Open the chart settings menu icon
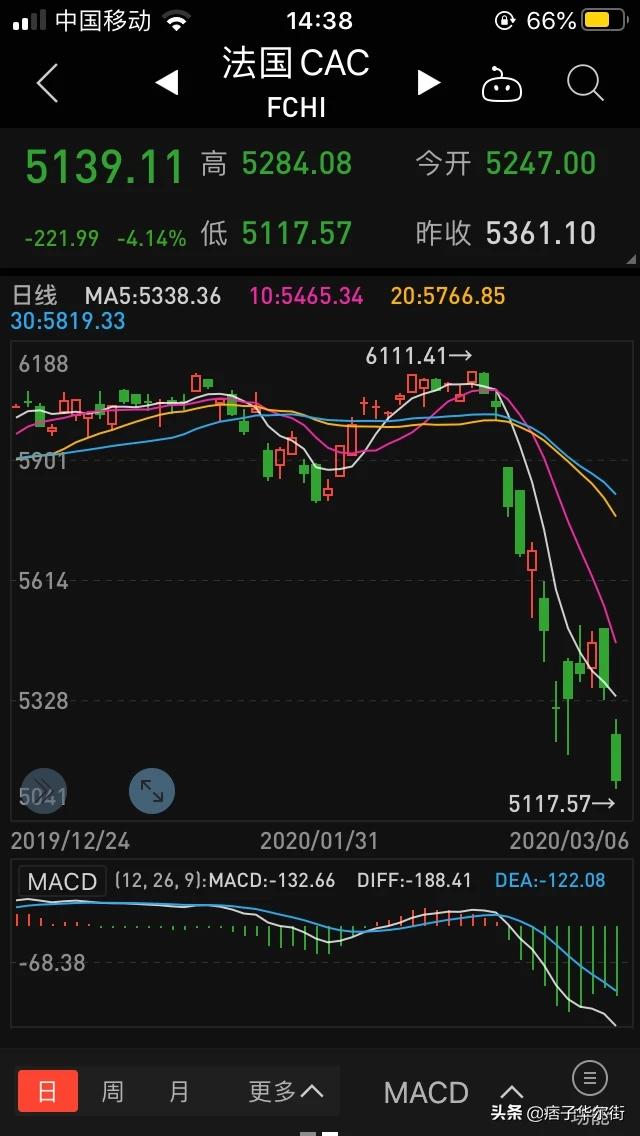The image size is (640, 1136). [x=589, y=1078]
